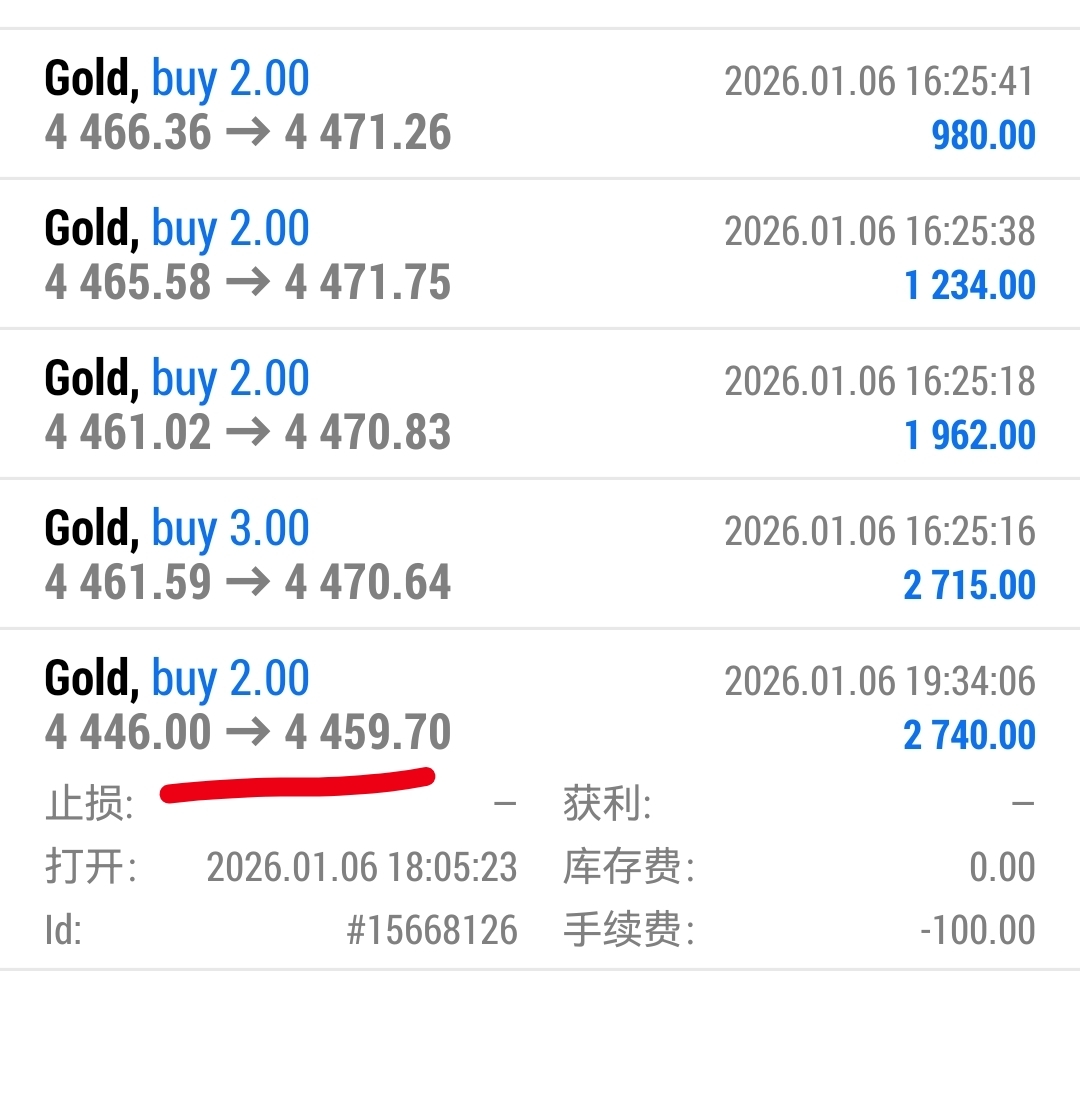This screenshot has width=1080, height=1106.
Task: Collapse the expanded Gold trade closed at 19:34:06
Action: pyautogui.click(x=540, y=706)
